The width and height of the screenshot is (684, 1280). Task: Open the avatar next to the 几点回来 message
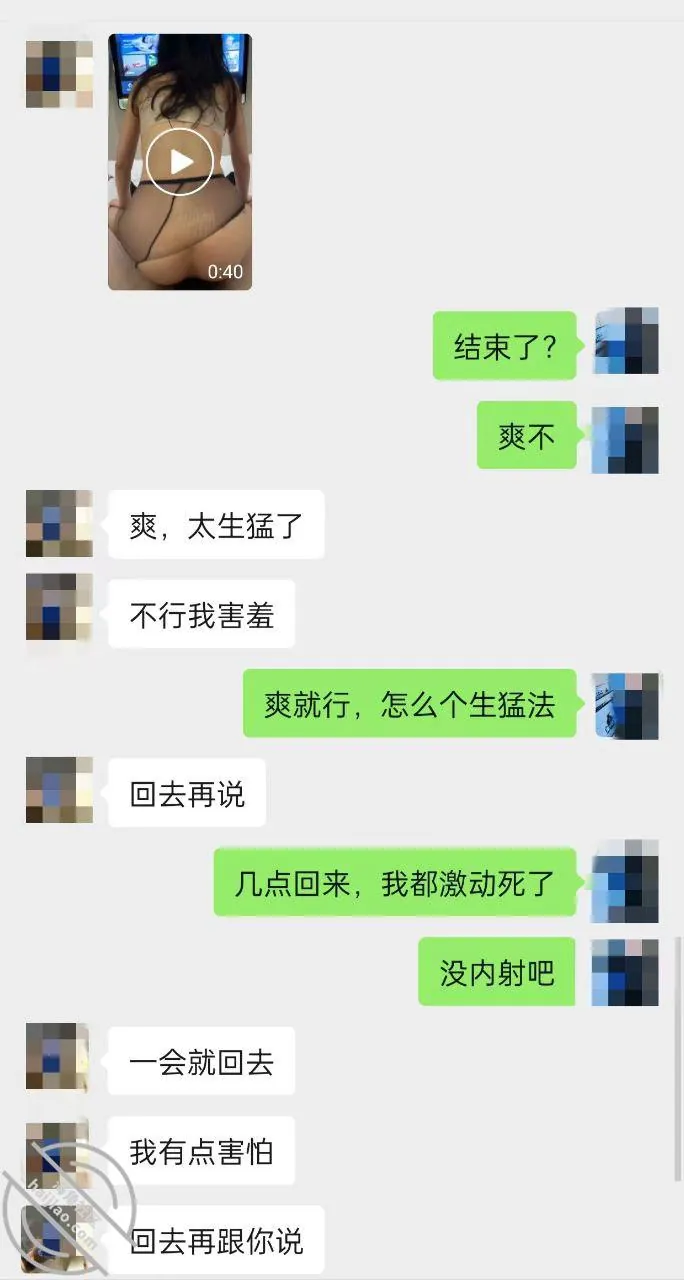(626, 881)
